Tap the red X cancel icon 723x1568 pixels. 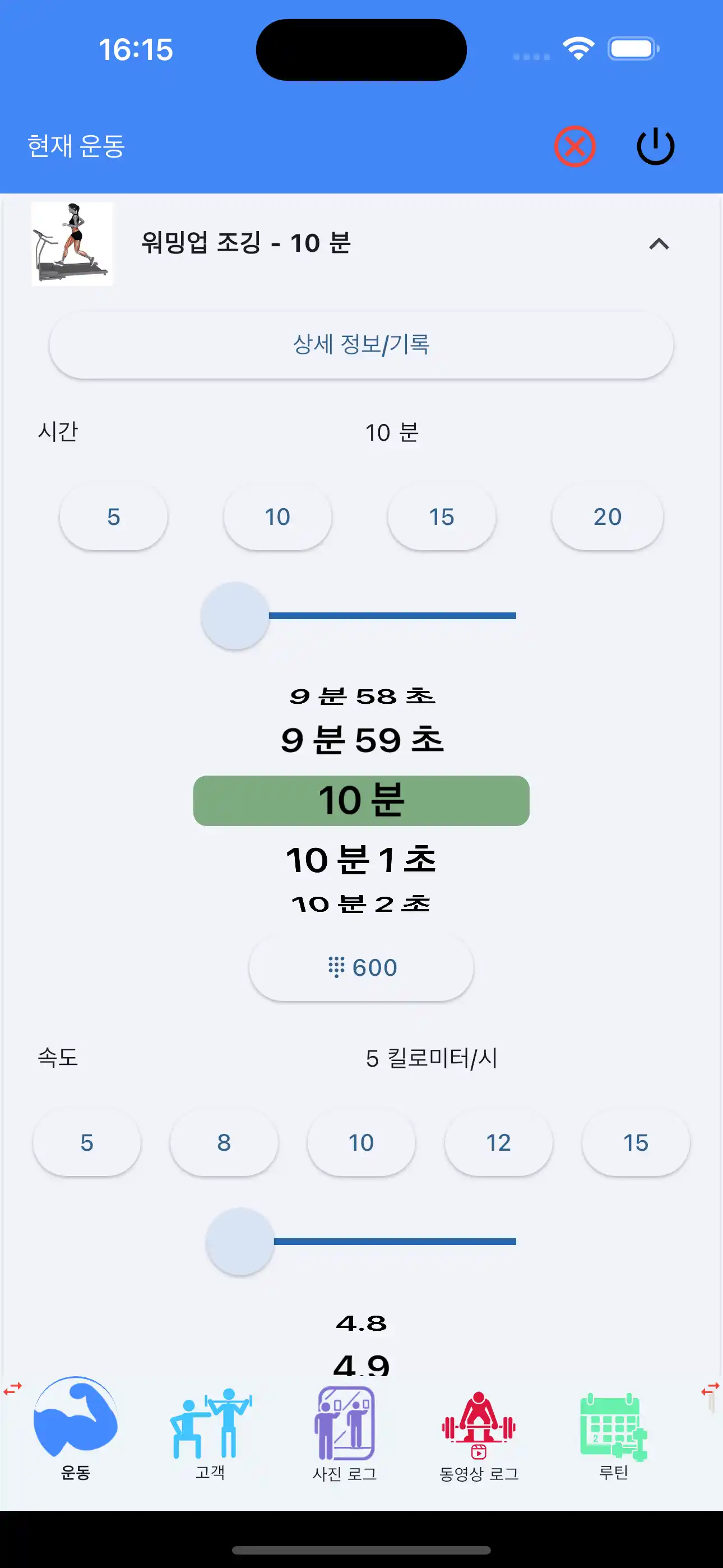tap(574, 145)
